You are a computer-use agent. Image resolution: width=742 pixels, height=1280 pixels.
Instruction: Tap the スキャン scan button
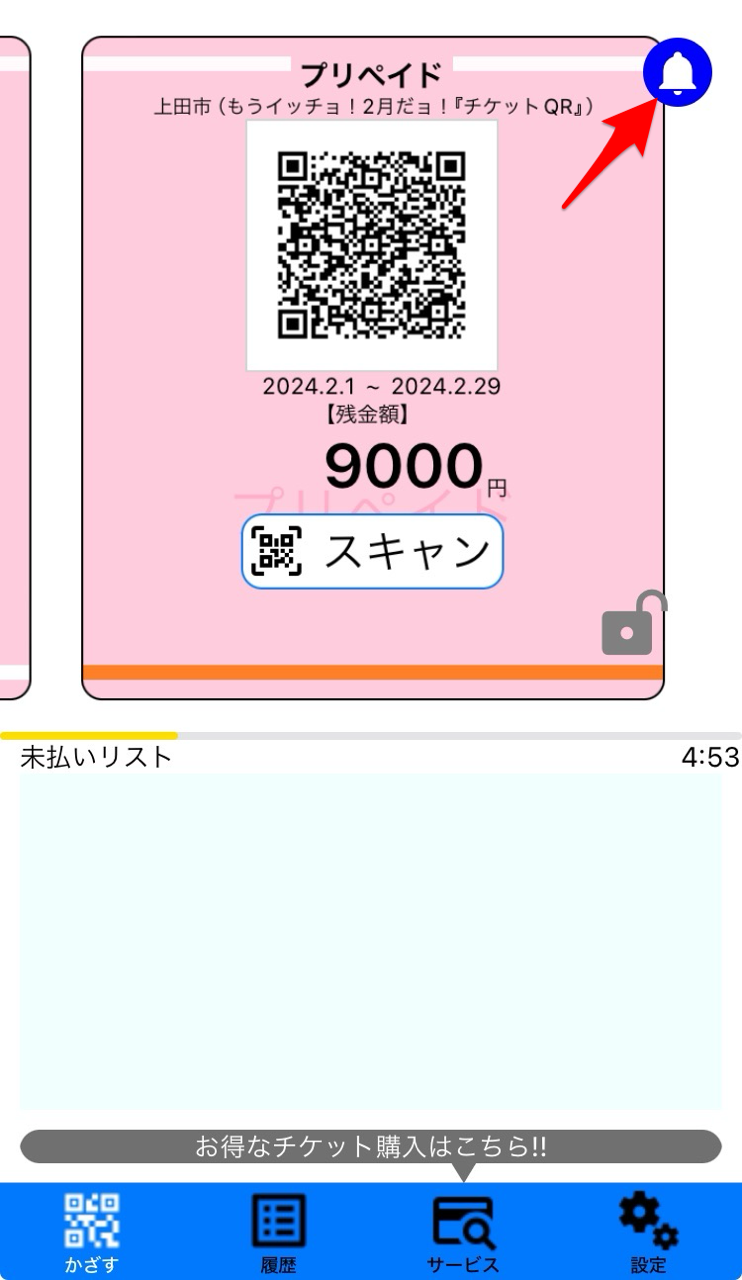tap(372, 552)
